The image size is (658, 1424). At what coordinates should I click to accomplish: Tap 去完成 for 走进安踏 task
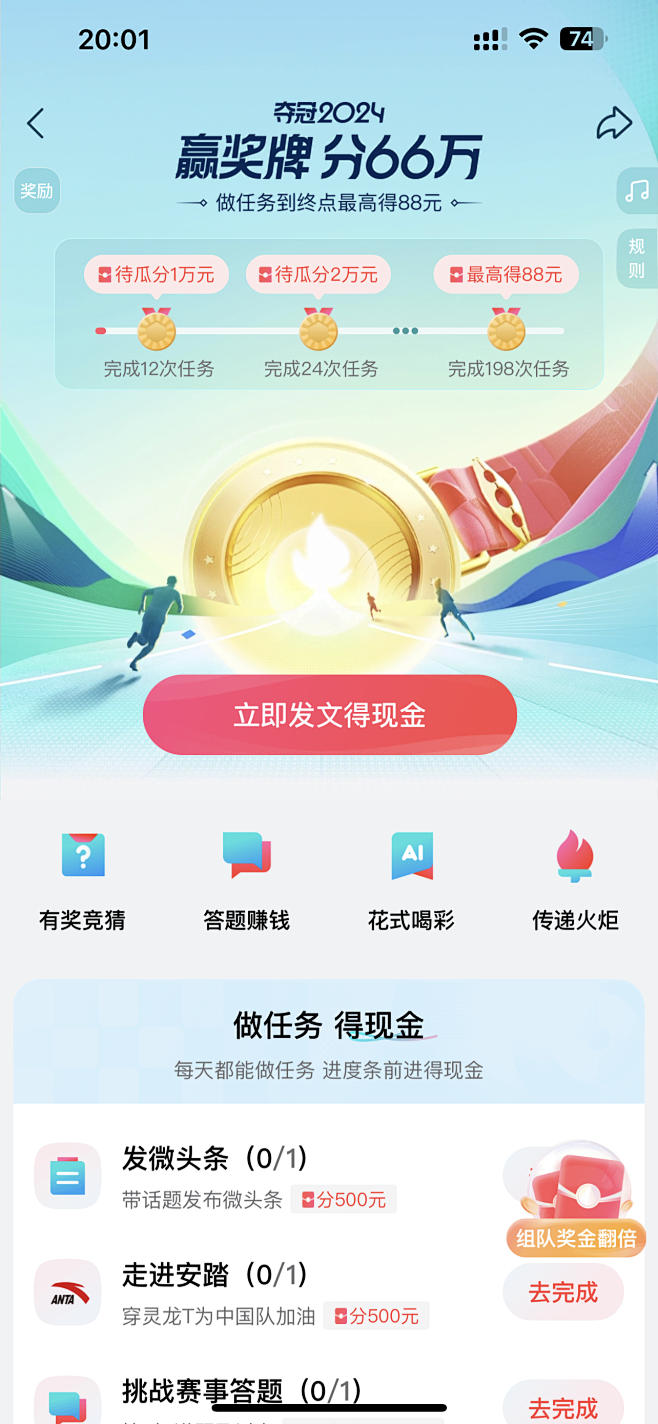click(x=562, y=1292)
